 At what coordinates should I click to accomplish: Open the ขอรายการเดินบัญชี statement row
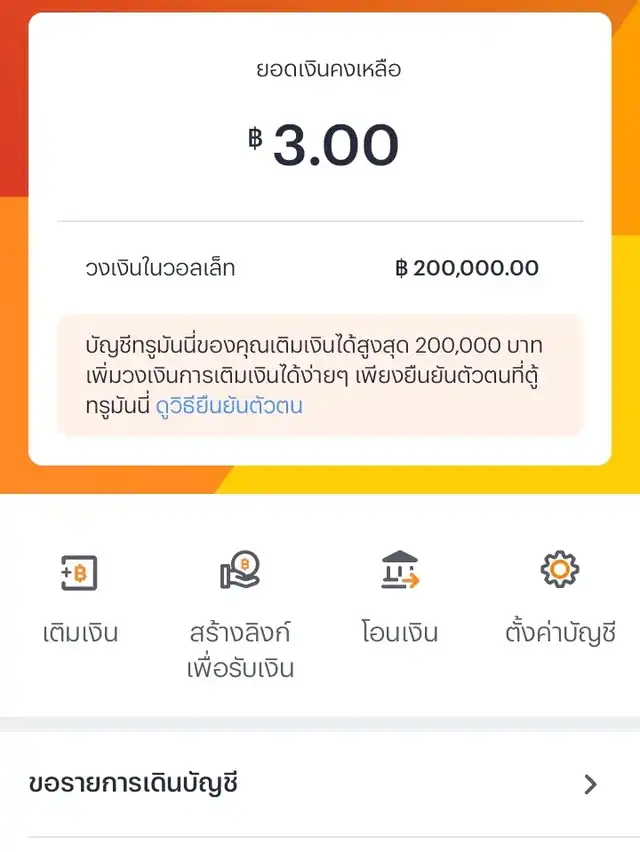(320, 783)
